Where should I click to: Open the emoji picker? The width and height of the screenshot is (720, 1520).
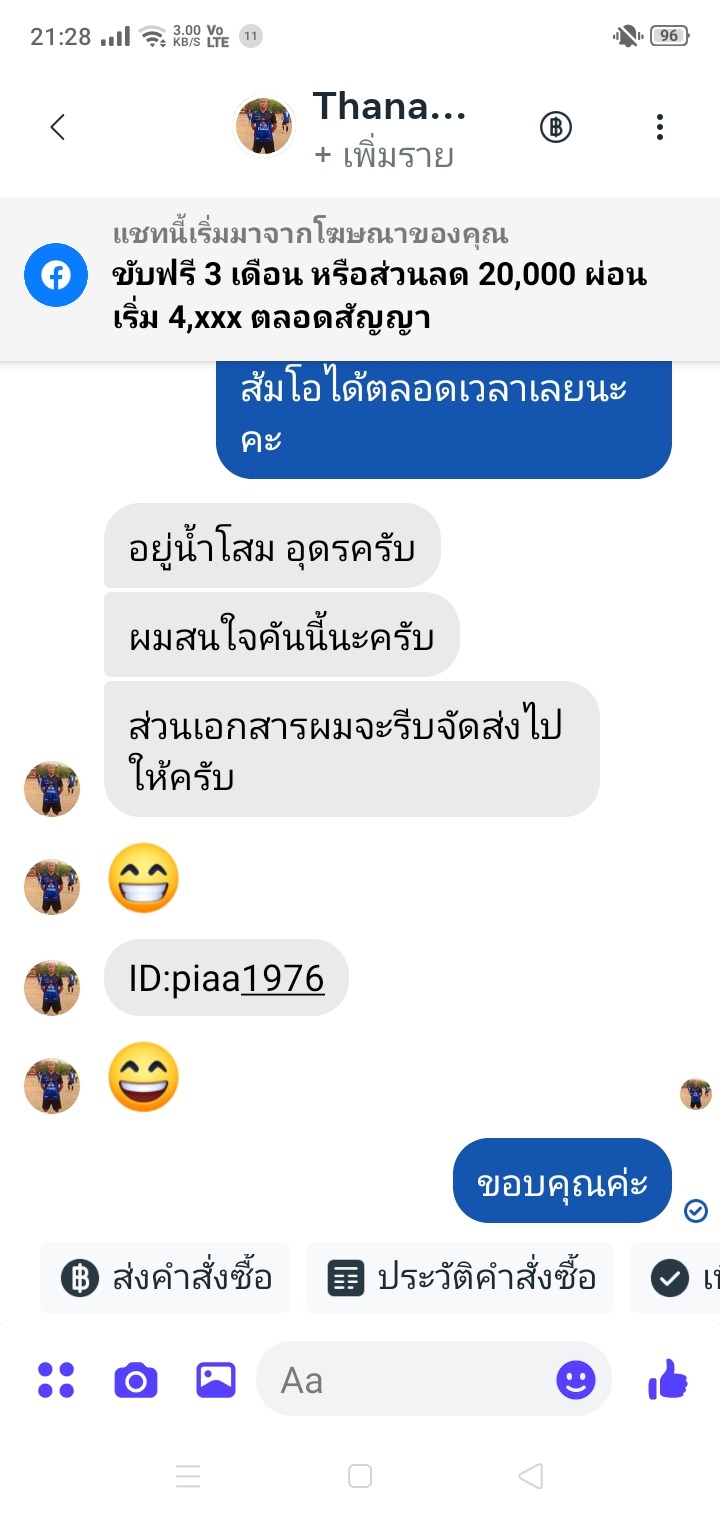coord(575,1380)
